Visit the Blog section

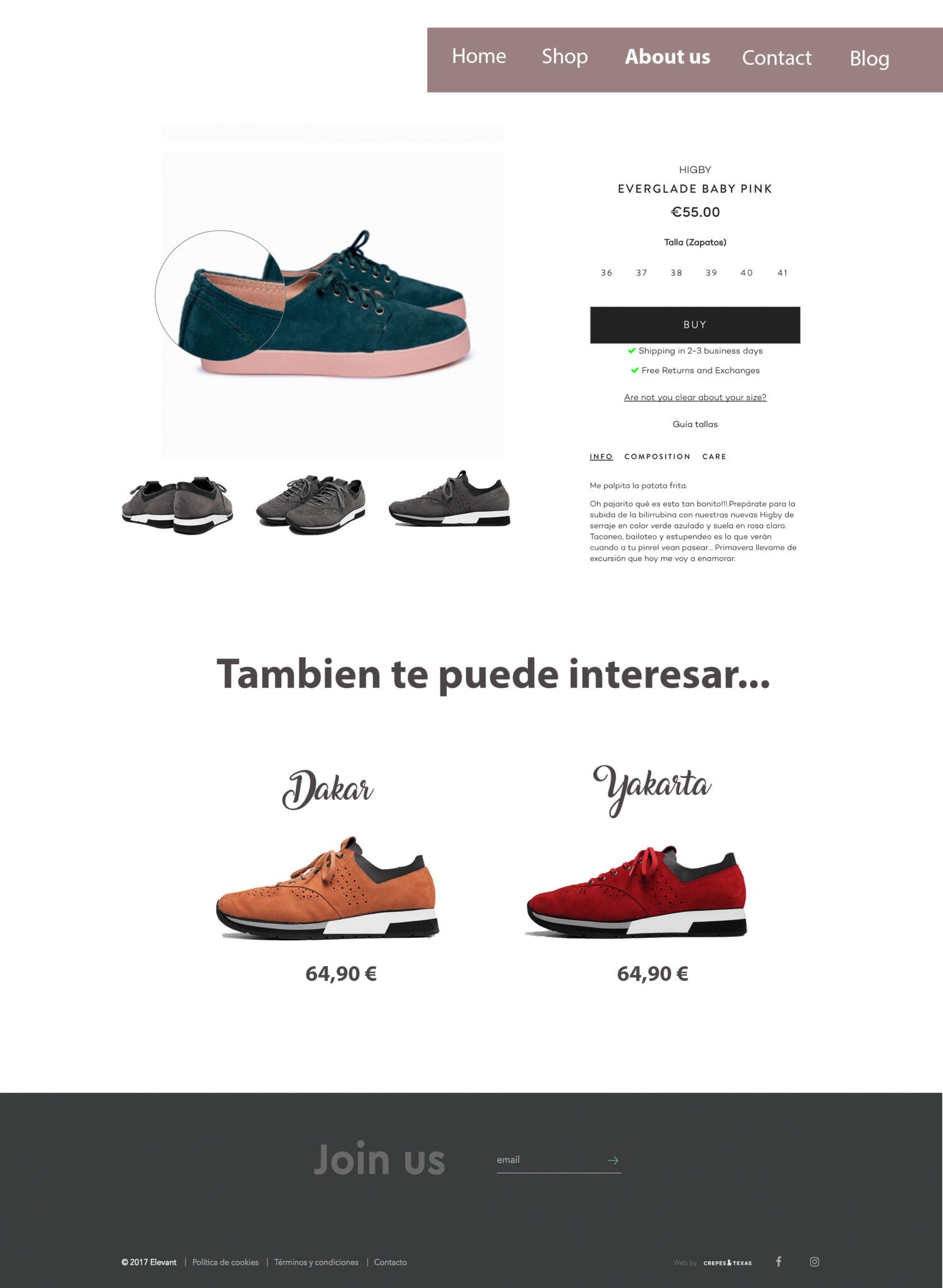point(869,58)
